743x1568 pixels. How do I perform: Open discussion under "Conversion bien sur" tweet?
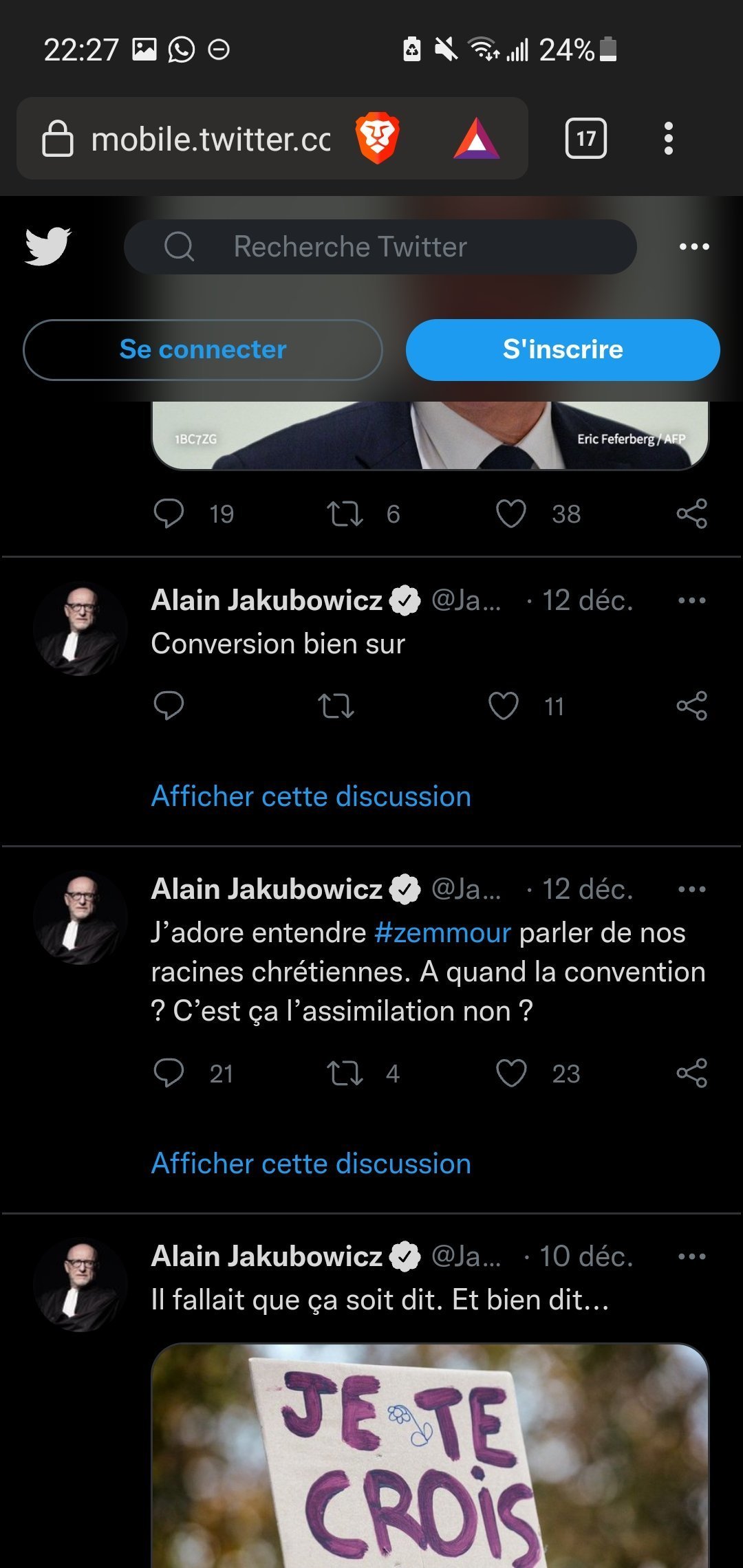tap(311, 796)
